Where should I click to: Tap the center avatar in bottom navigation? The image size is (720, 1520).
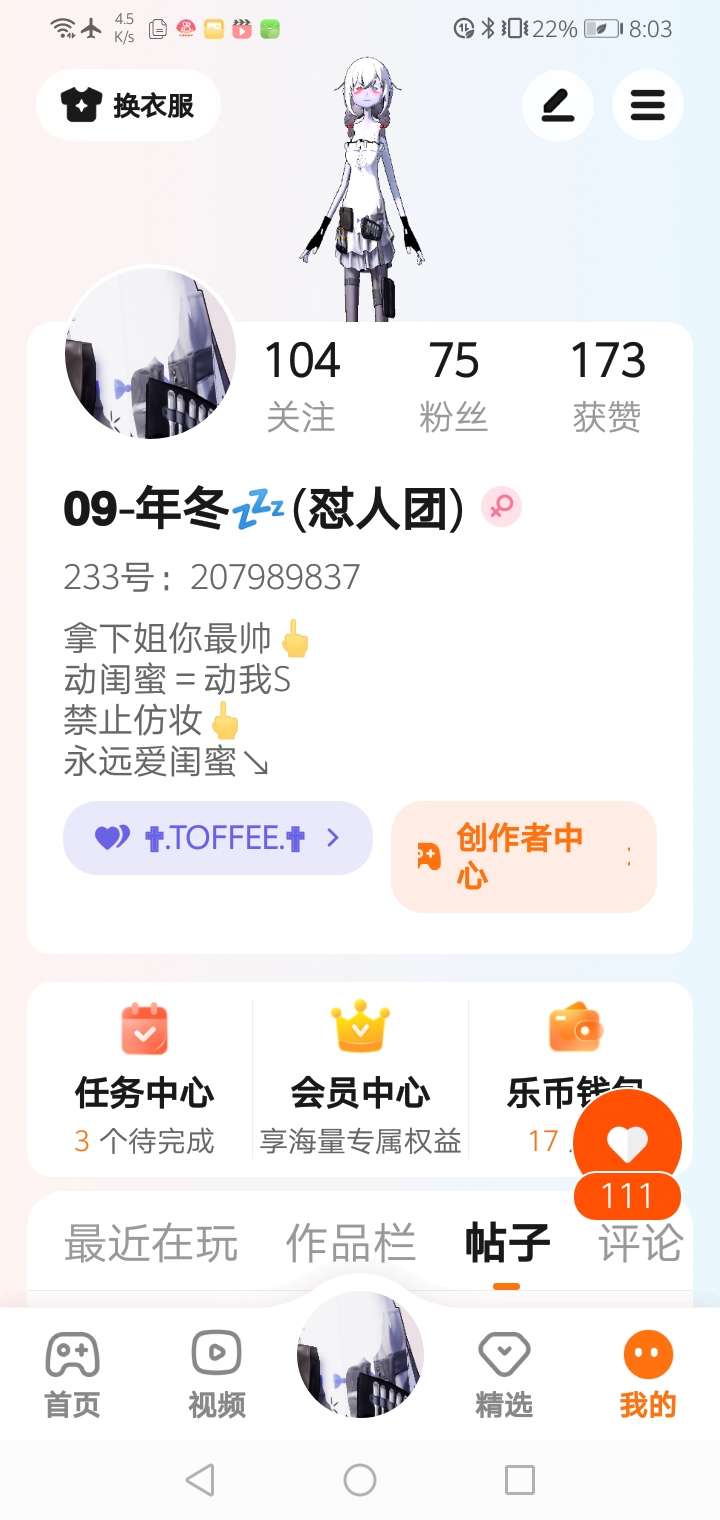360,1355
